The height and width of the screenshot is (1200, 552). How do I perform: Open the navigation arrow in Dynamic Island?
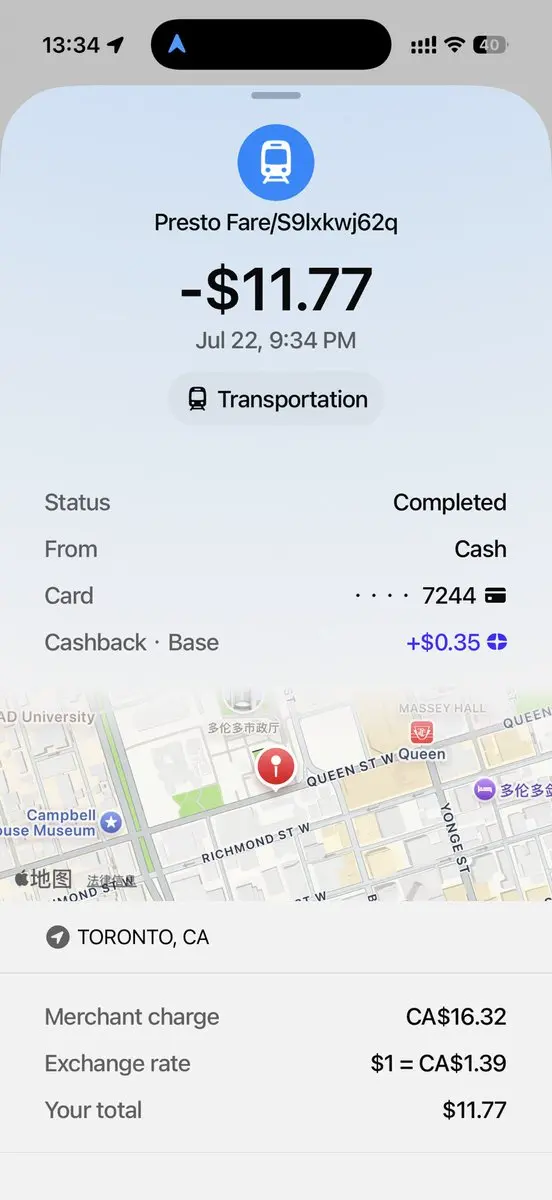(x=177, y=44)
